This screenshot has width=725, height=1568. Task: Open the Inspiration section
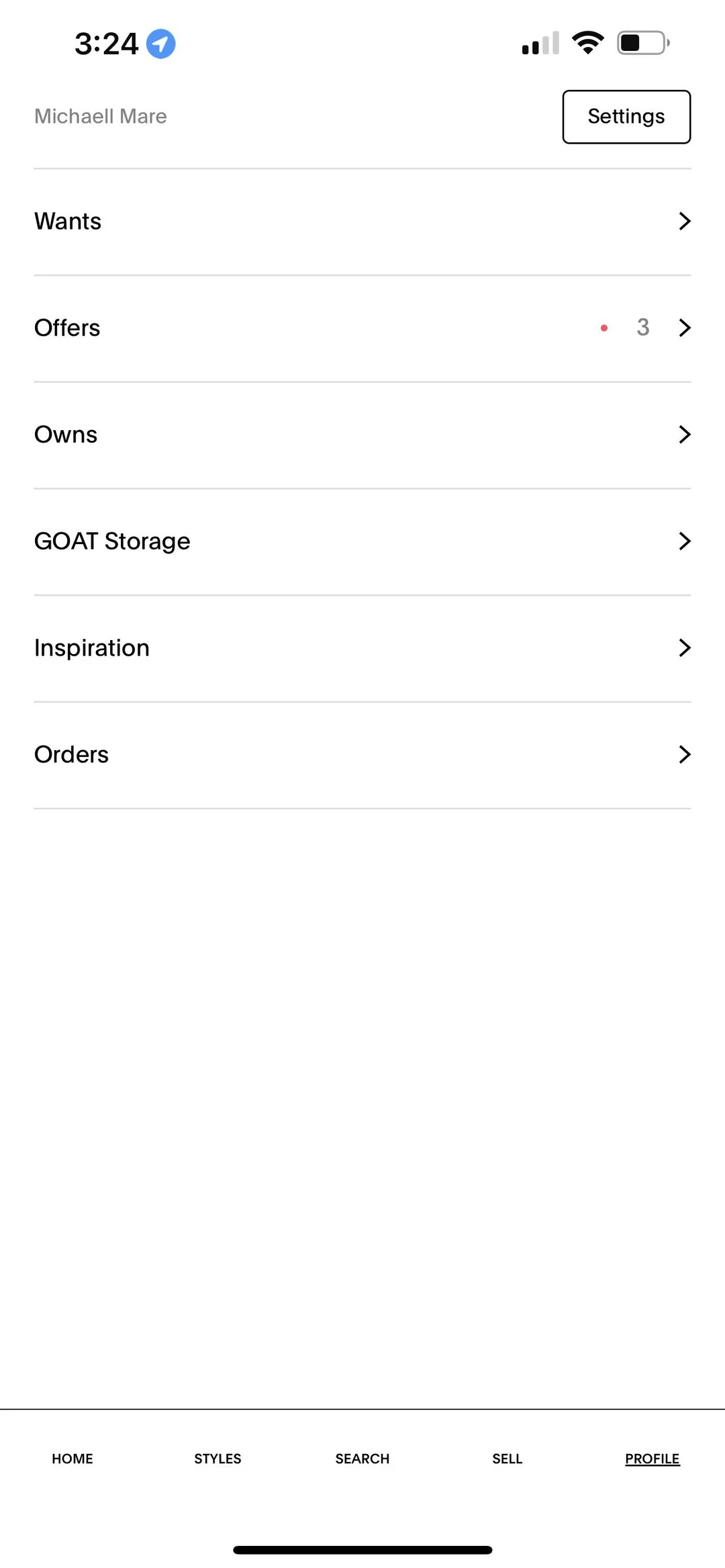click(x=684, y=647)
